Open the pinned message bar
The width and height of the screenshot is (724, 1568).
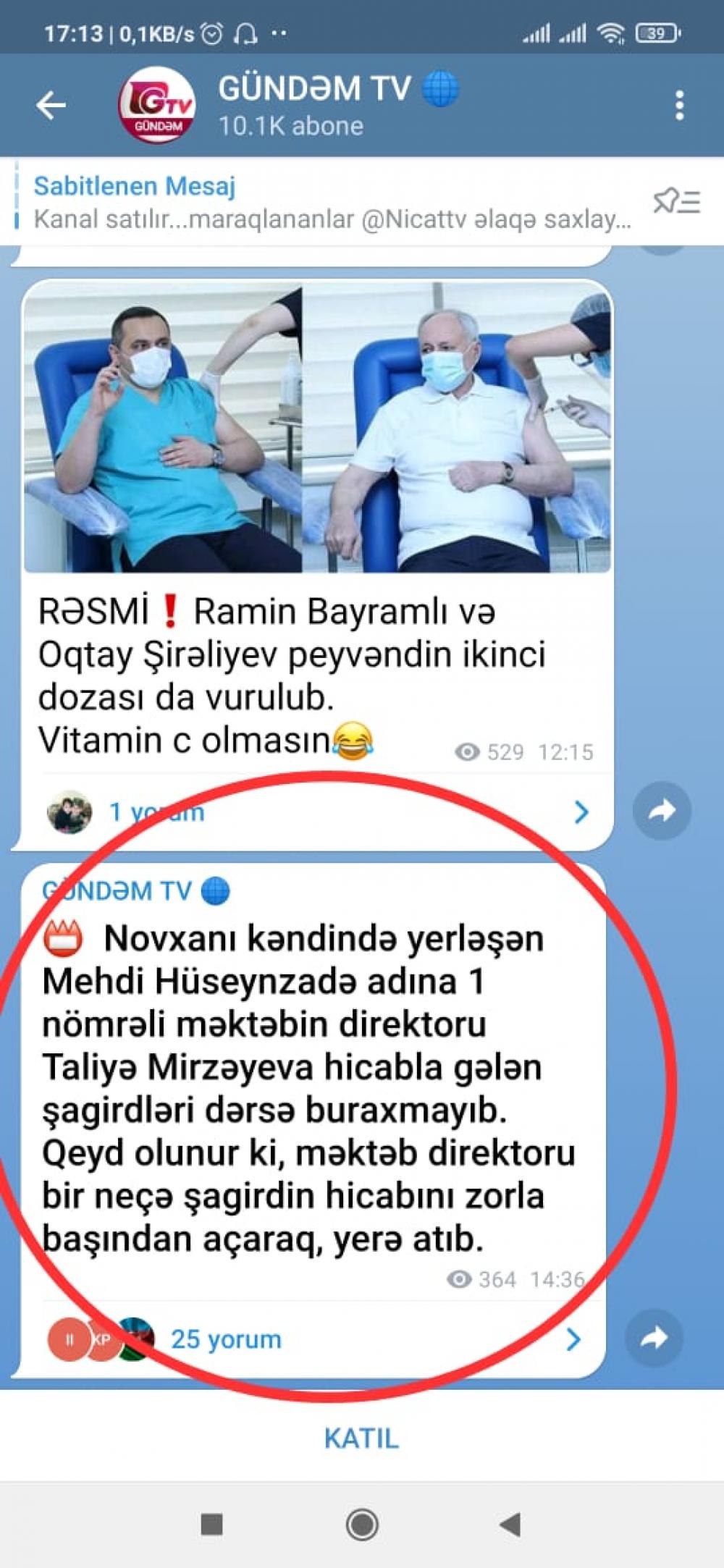333,203
